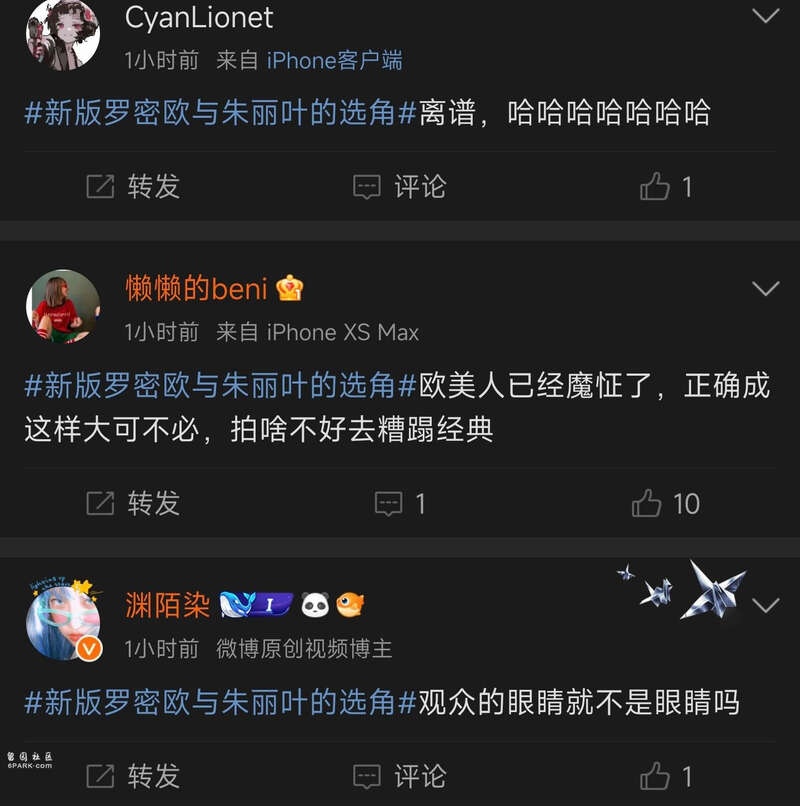Comment on CyanLionet's post
Screen dimensions: 800x806
(400, 186)
